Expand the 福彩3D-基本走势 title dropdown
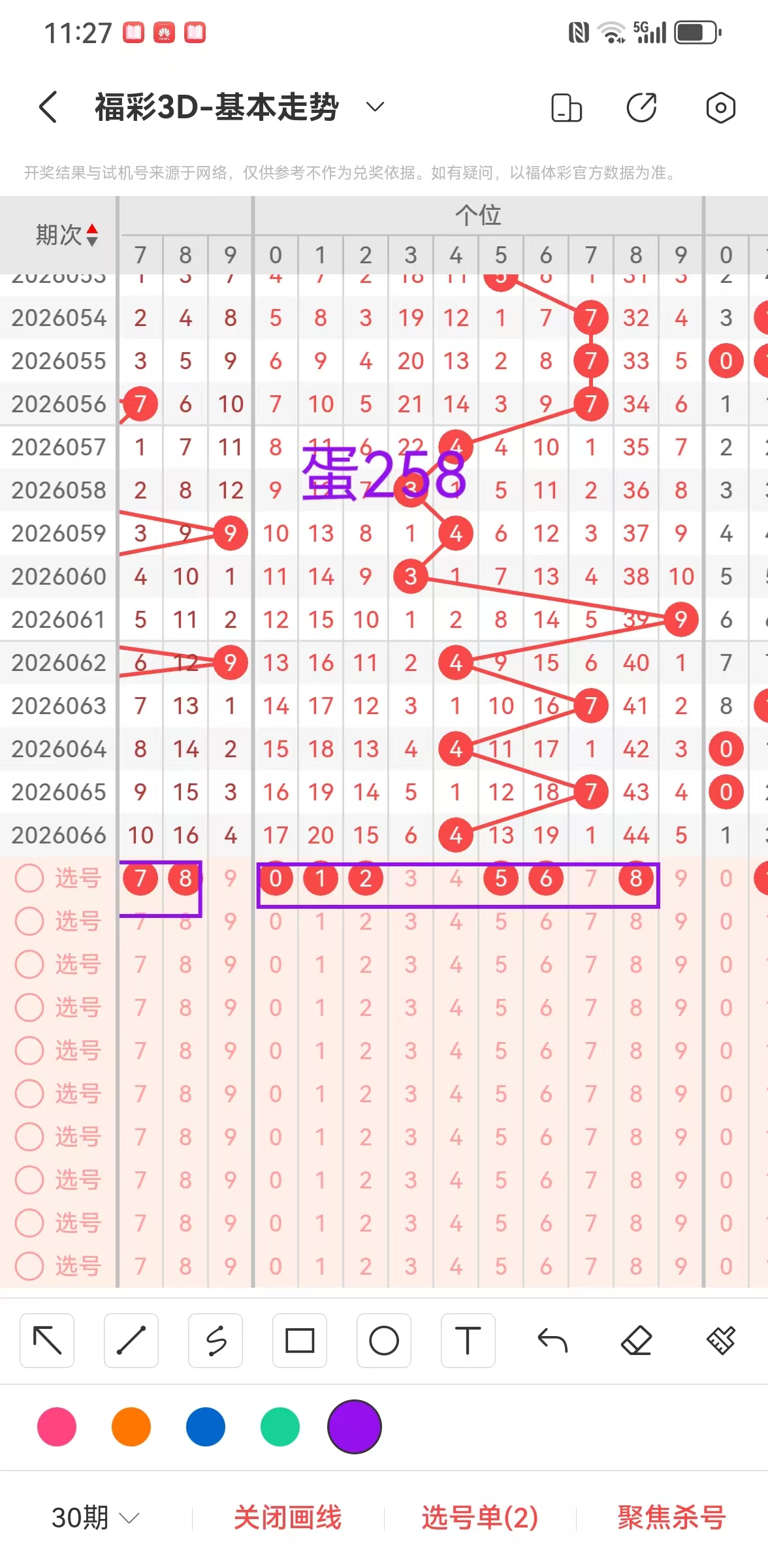This screenshot has width=768, height=1568. pos(375,106)
